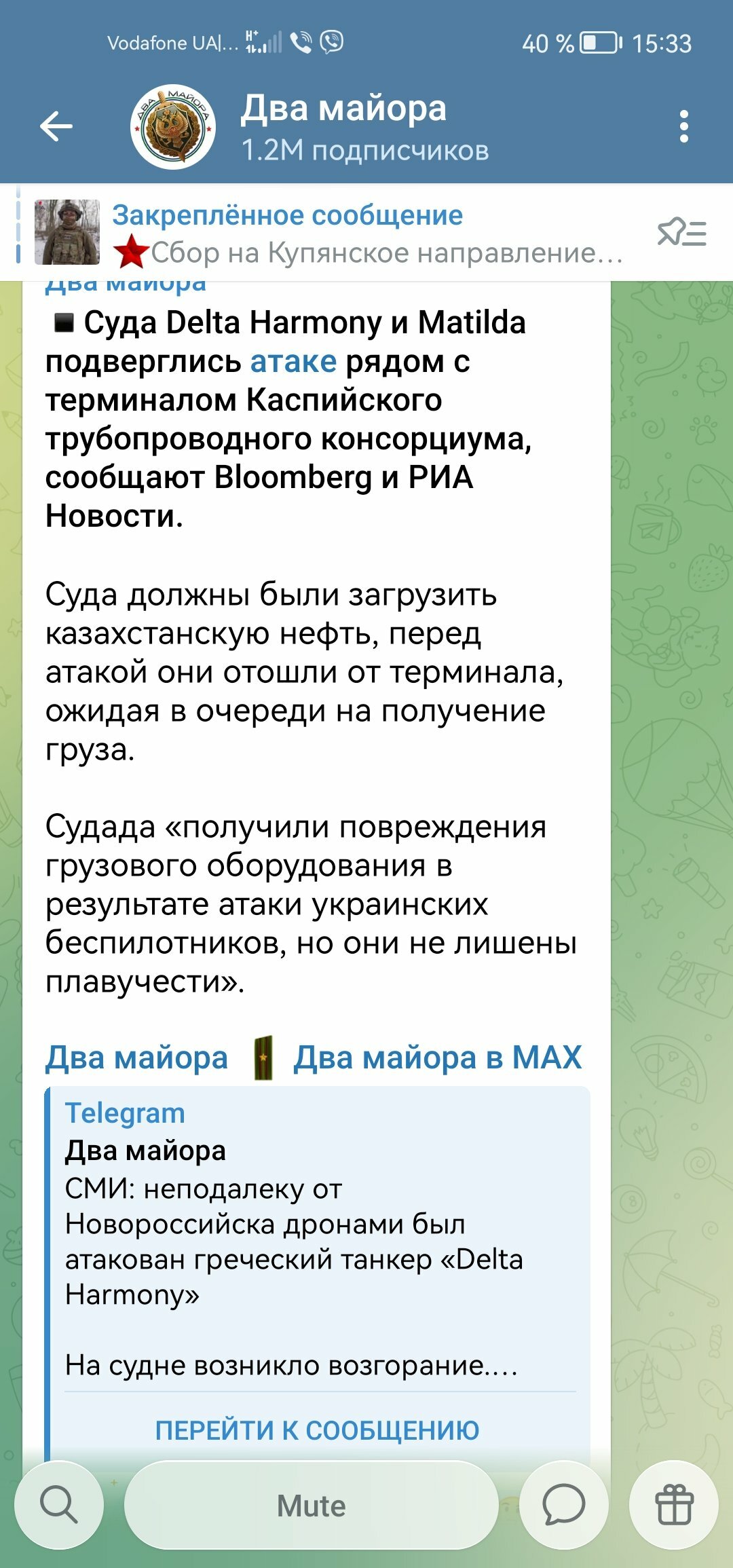Show the pinned messages list icon
Viewport: 733px width, 1568px height.
pos(681,234)
